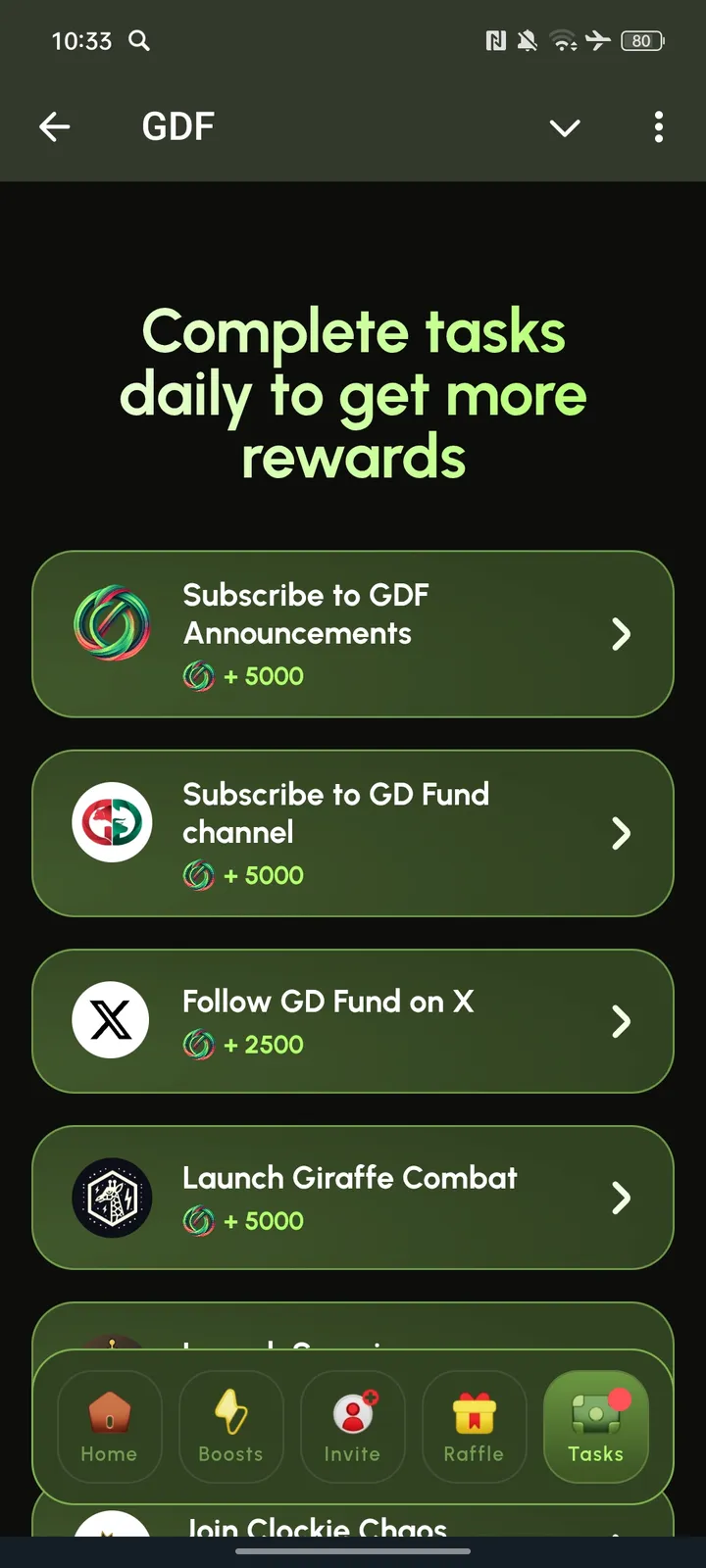Tap the X logo on the Follow task
This screenshot has width=706, height=1568.
click(x=112, y=1020)
